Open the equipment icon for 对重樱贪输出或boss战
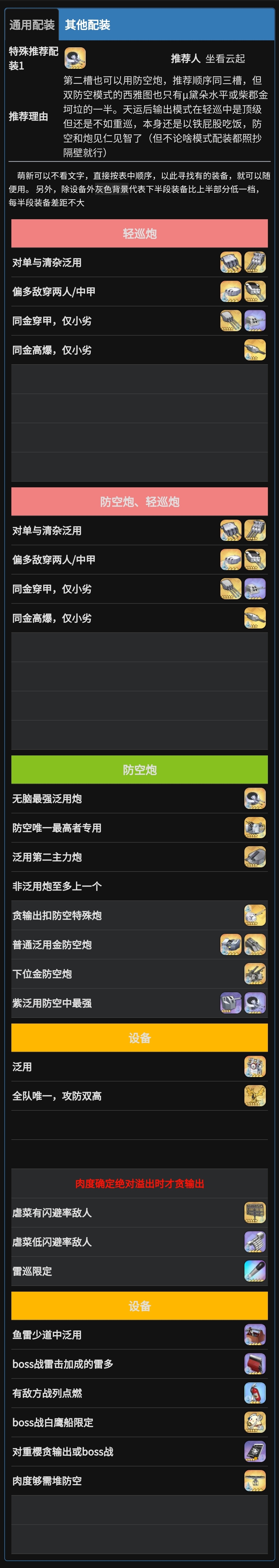The width and height of the screenshot is (279, 1568). 255,1451
